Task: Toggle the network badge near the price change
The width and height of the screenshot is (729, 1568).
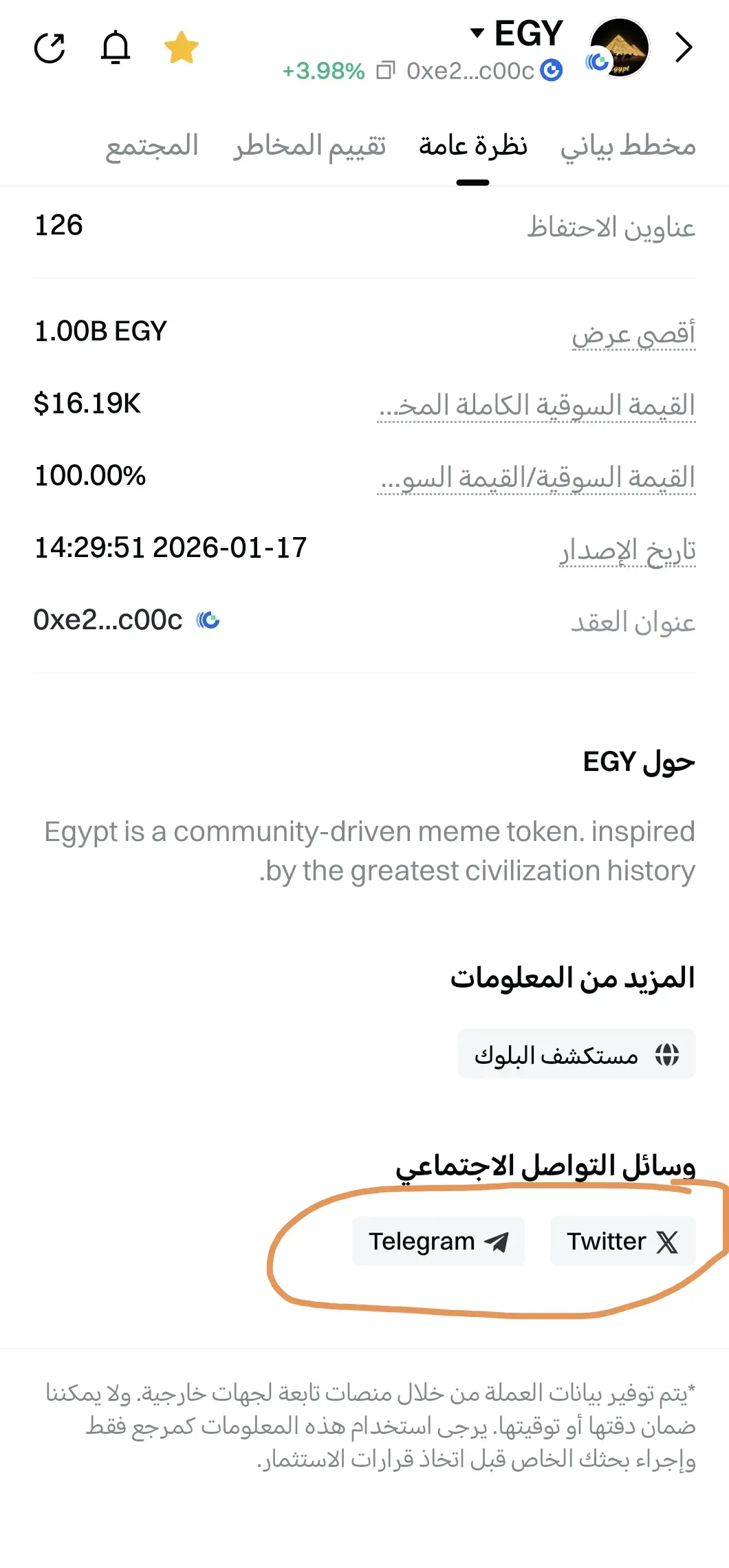Action: (x=552, y=69)
